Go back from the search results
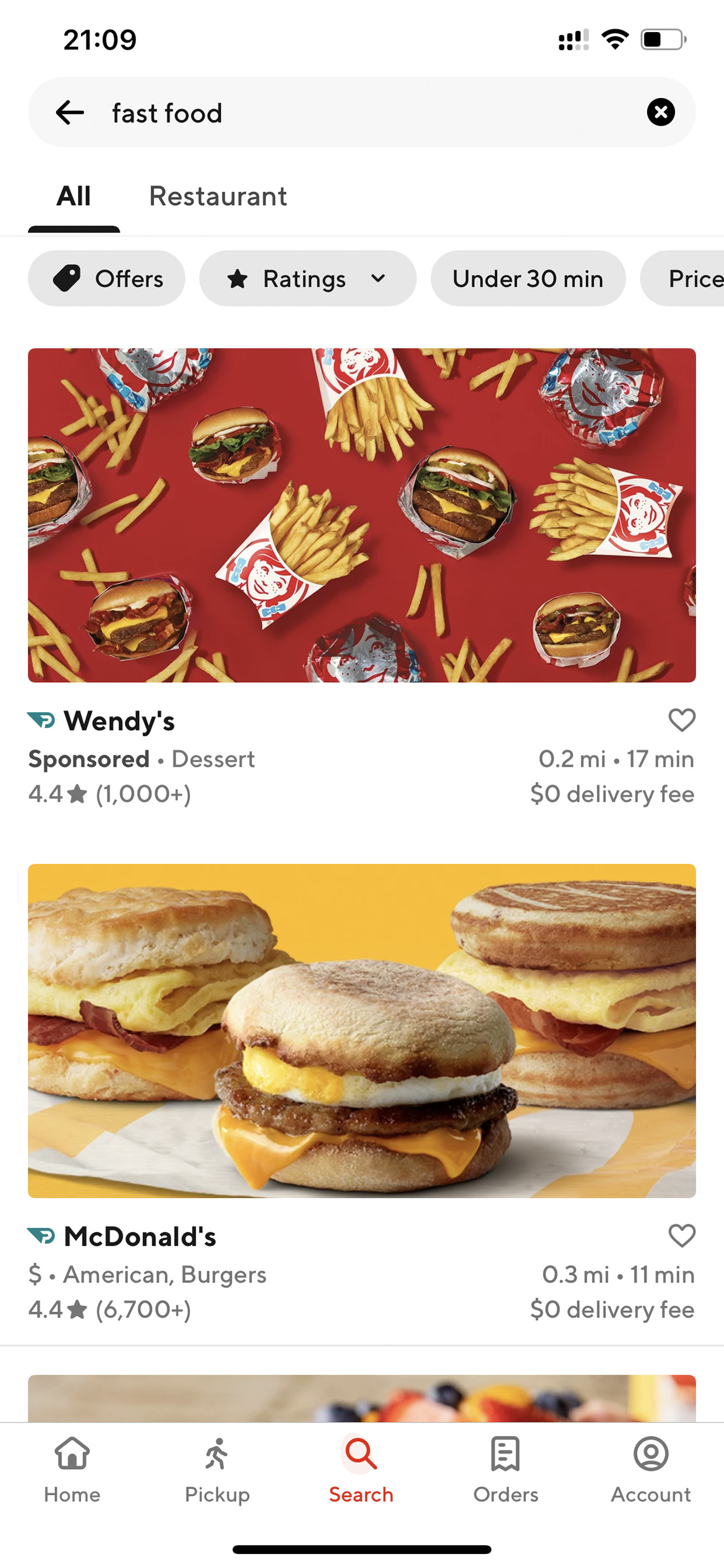This screenshot has height=1568, width=724. click(x=69, y=113)
